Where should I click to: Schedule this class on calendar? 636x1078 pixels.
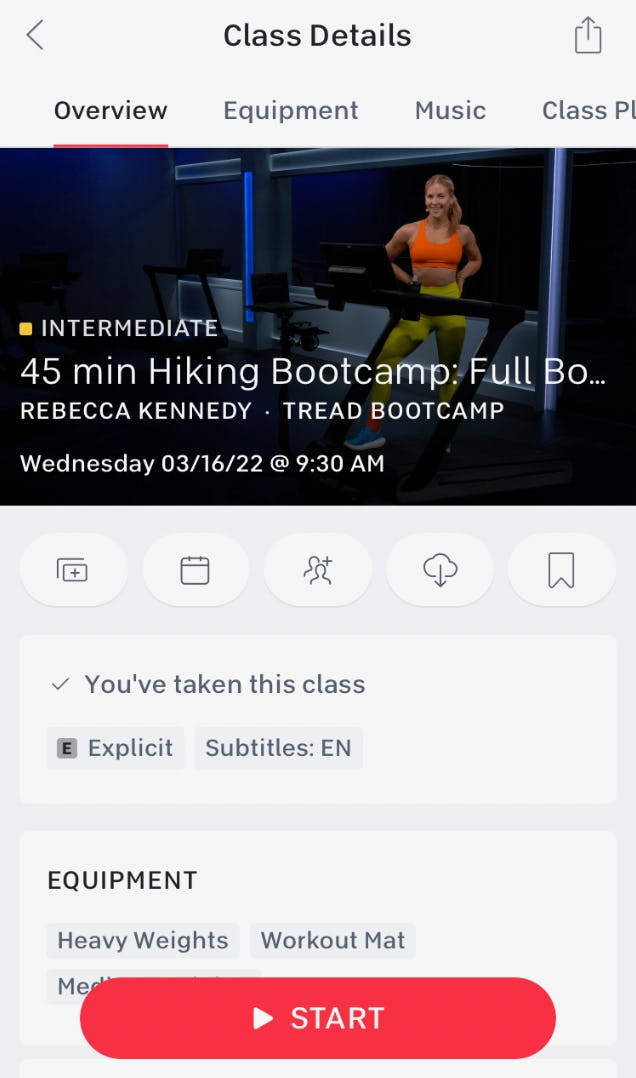click(x=195, y=570)
